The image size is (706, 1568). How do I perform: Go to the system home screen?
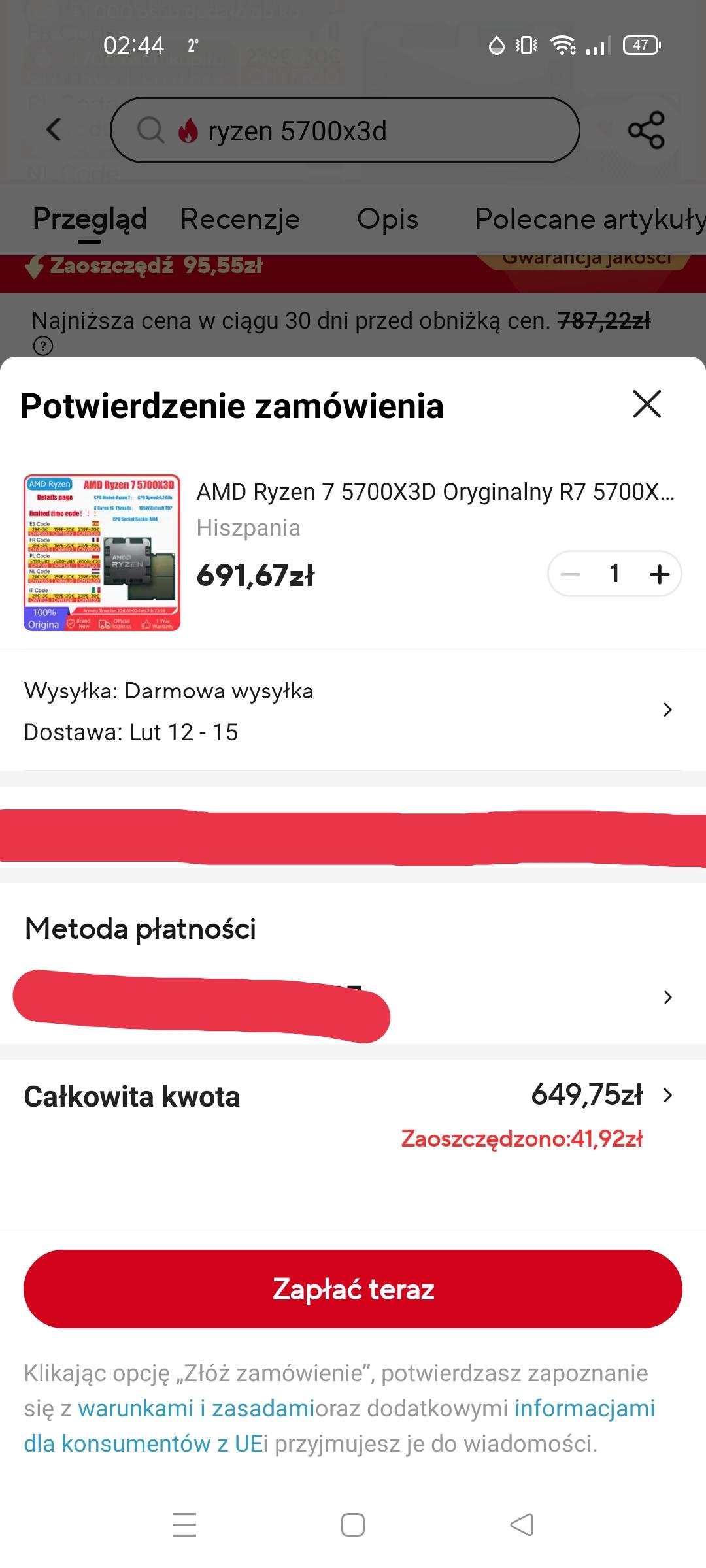tap(353, 1525)
